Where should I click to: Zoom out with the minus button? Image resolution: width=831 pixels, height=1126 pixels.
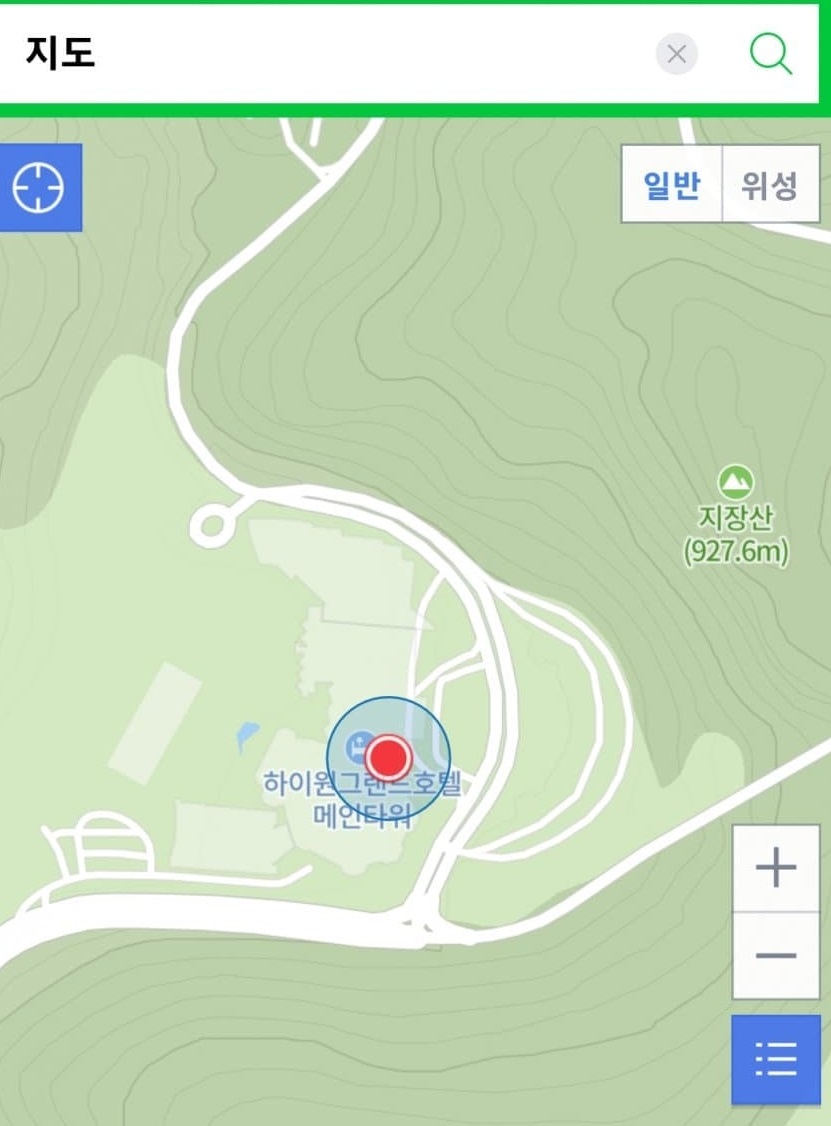pyautogui.click(x=776, y=956)
